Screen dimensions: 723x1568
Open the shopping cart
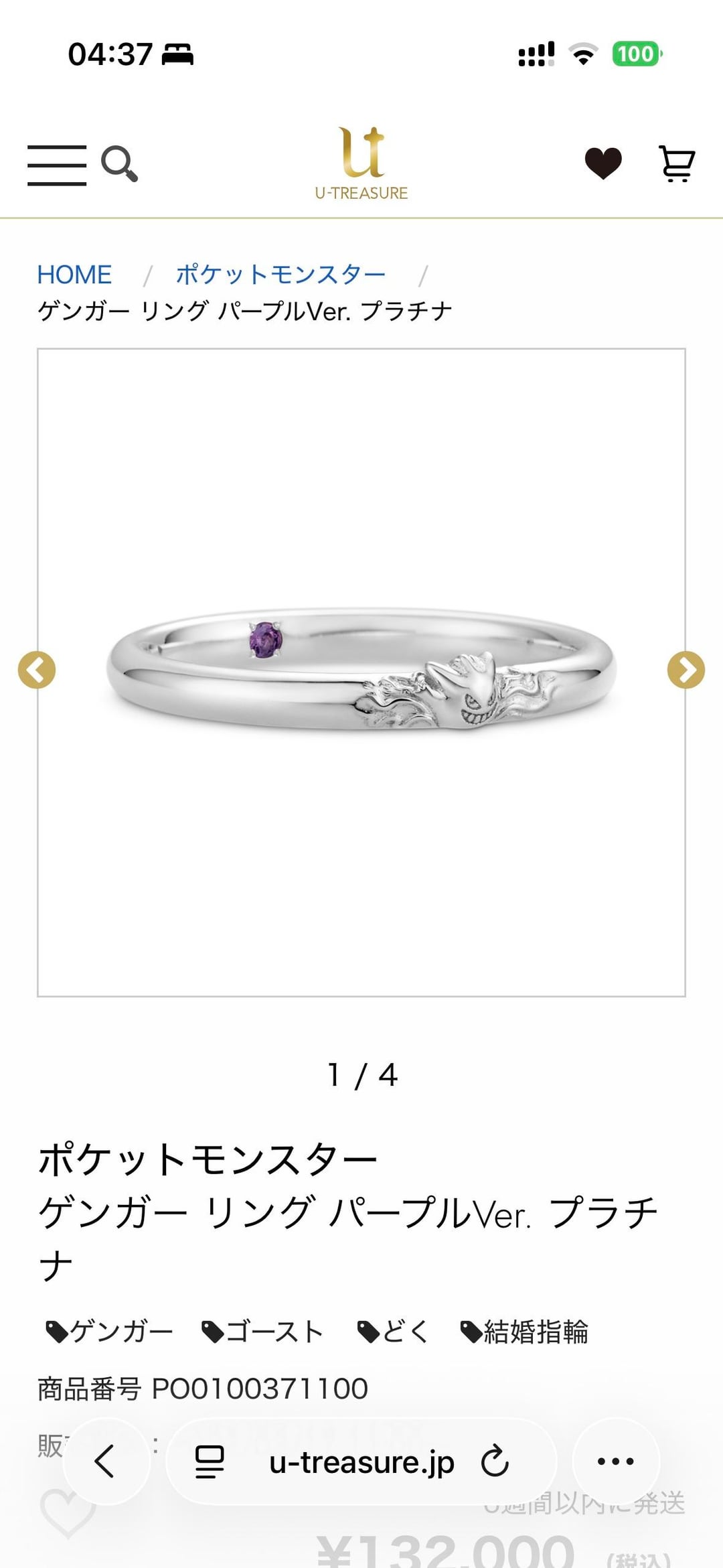click(677, 163)
